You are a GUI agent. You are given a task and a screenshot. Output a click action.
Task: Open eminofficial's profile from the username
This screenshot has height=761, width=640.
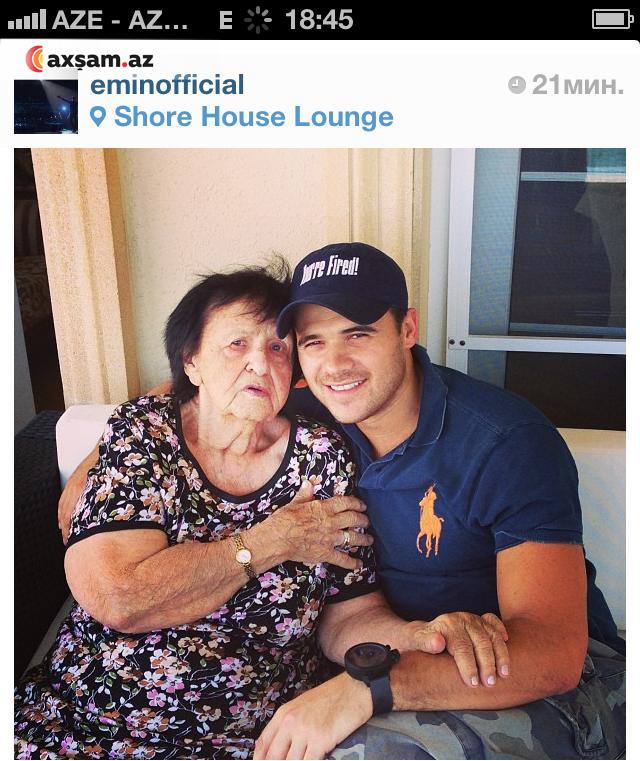click(167, 85)
